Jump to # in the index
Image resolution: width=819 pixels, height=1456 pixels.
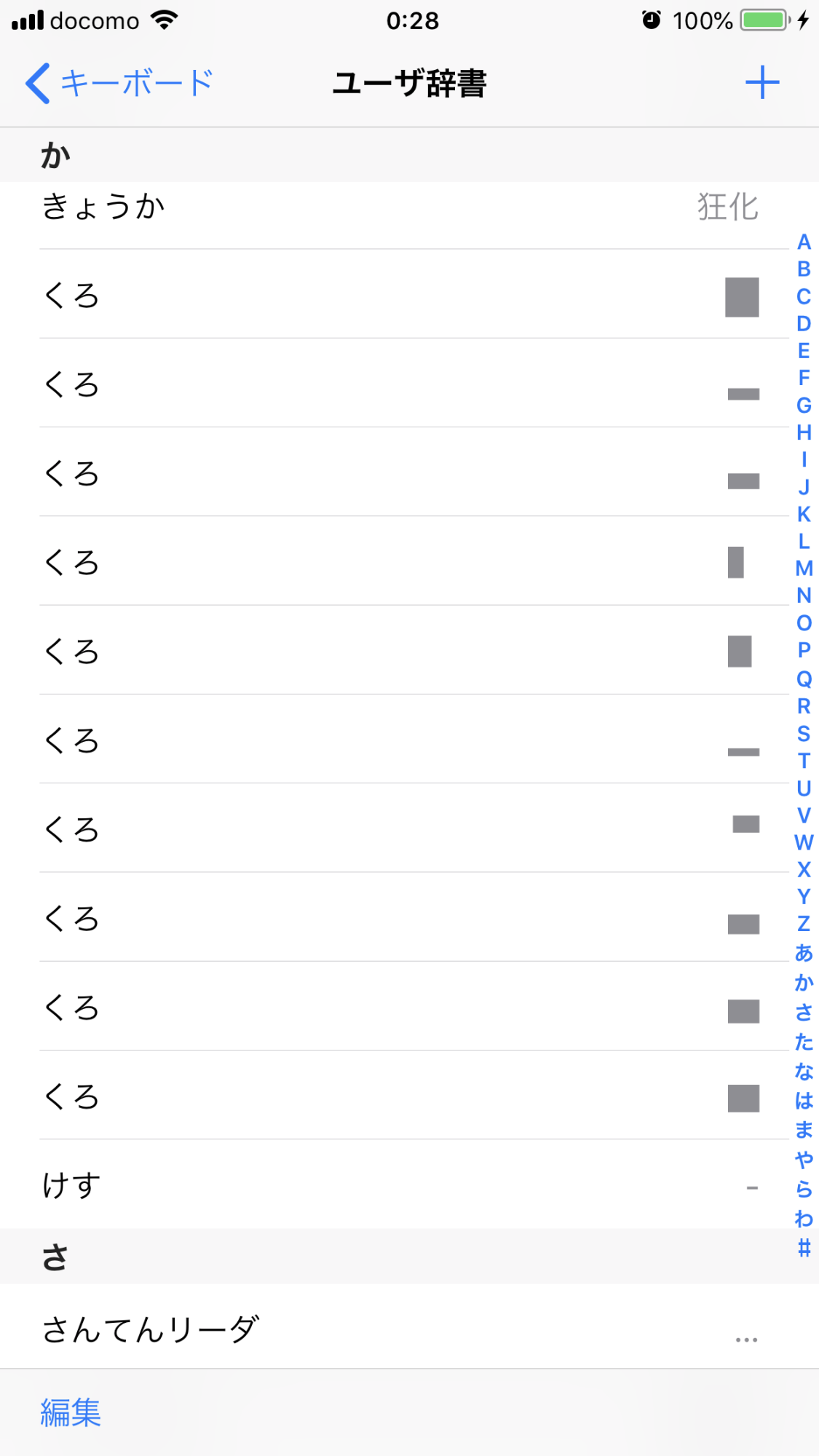[804, 1248]
